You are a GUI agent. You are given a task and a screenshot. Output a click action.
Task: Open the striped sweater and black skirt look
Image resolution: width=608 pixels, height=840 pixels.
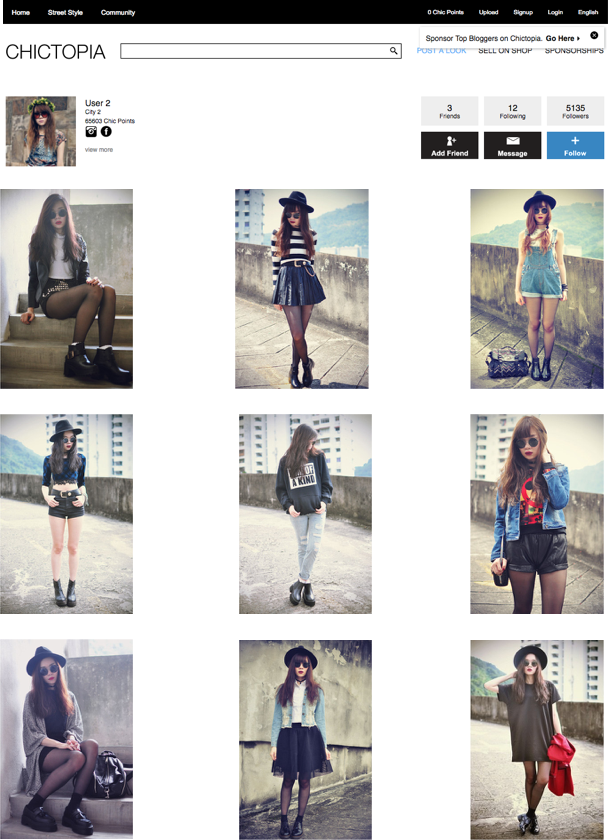click(301, 288)
